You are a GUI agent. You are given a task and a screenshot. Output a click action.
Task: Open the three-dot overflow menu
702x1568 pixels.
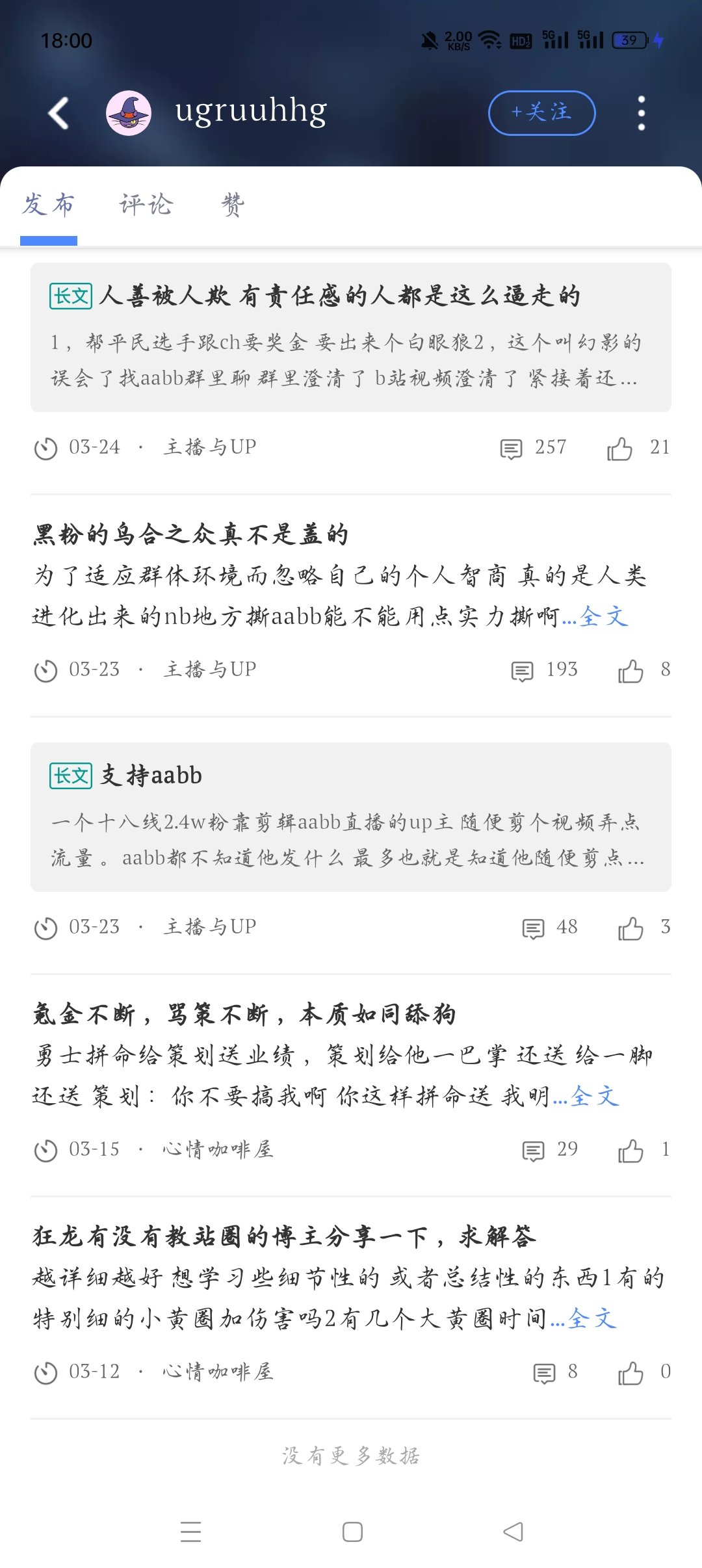click(x=641, y=113)
